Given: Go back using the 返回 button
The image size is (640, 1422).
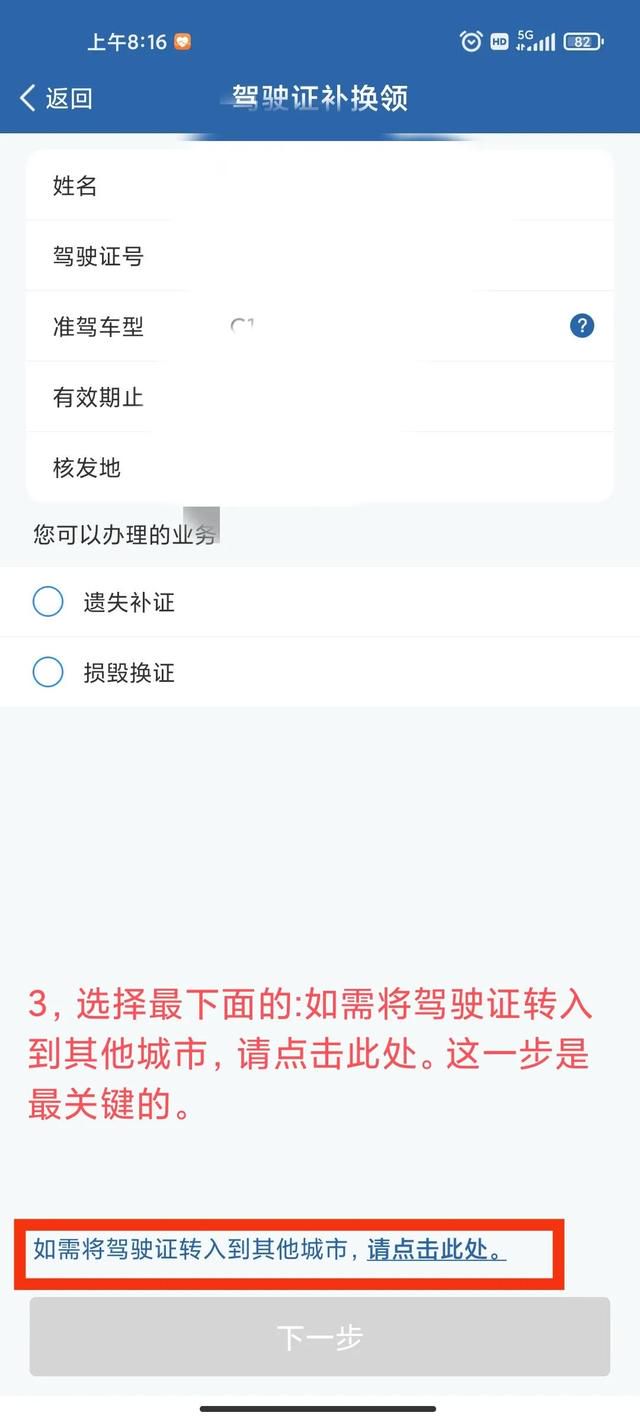Looking at the screenshot, I should point(56,98).
